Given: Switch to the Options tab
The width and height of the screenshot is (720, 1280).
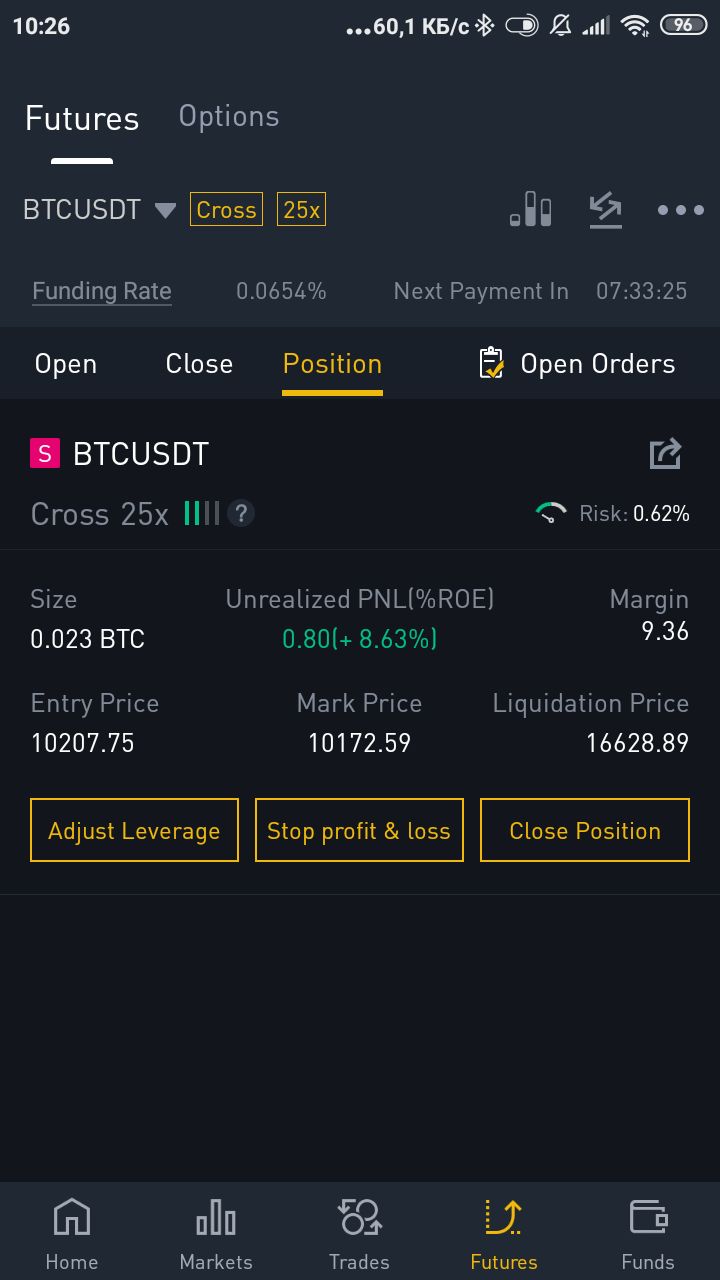Looking at the screenshot, I should [x=229, y=117].
